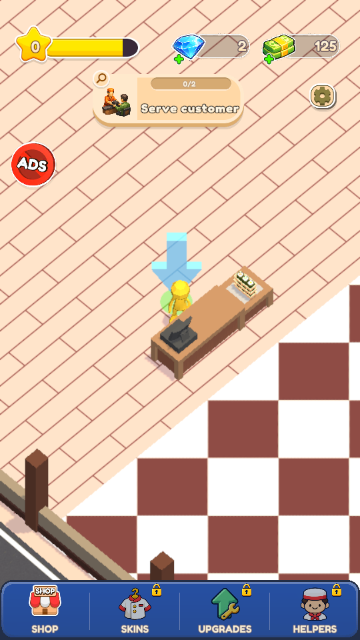Add more cash with the plus
Viewport: 360px width, 640px height.
(269, 60)
